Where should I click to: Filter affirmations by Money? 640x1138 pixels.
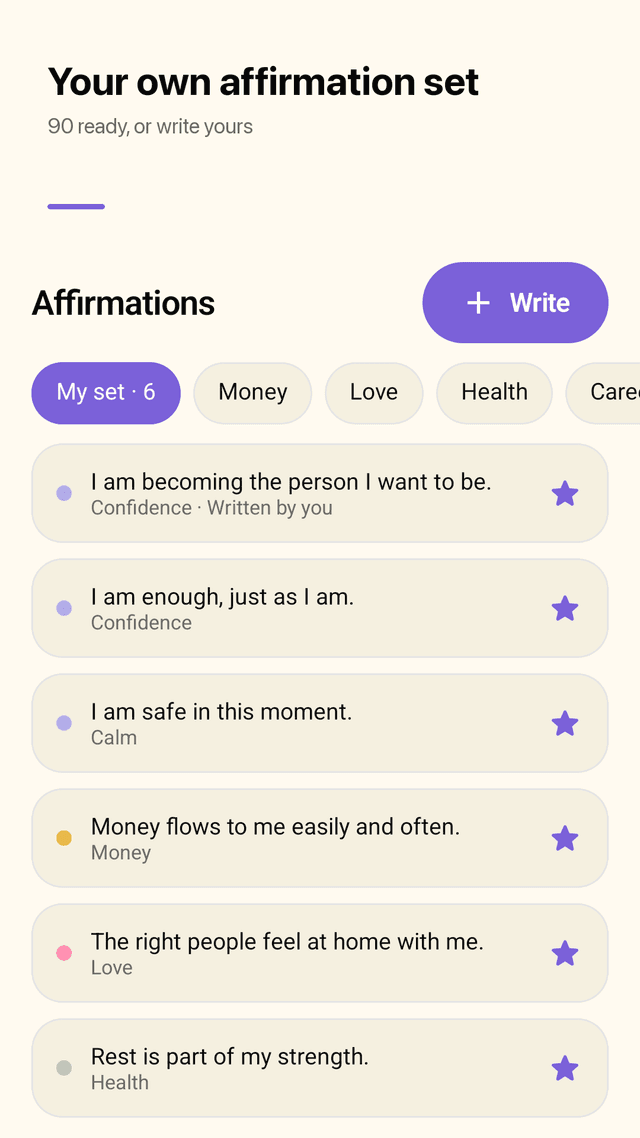[253, 393]
